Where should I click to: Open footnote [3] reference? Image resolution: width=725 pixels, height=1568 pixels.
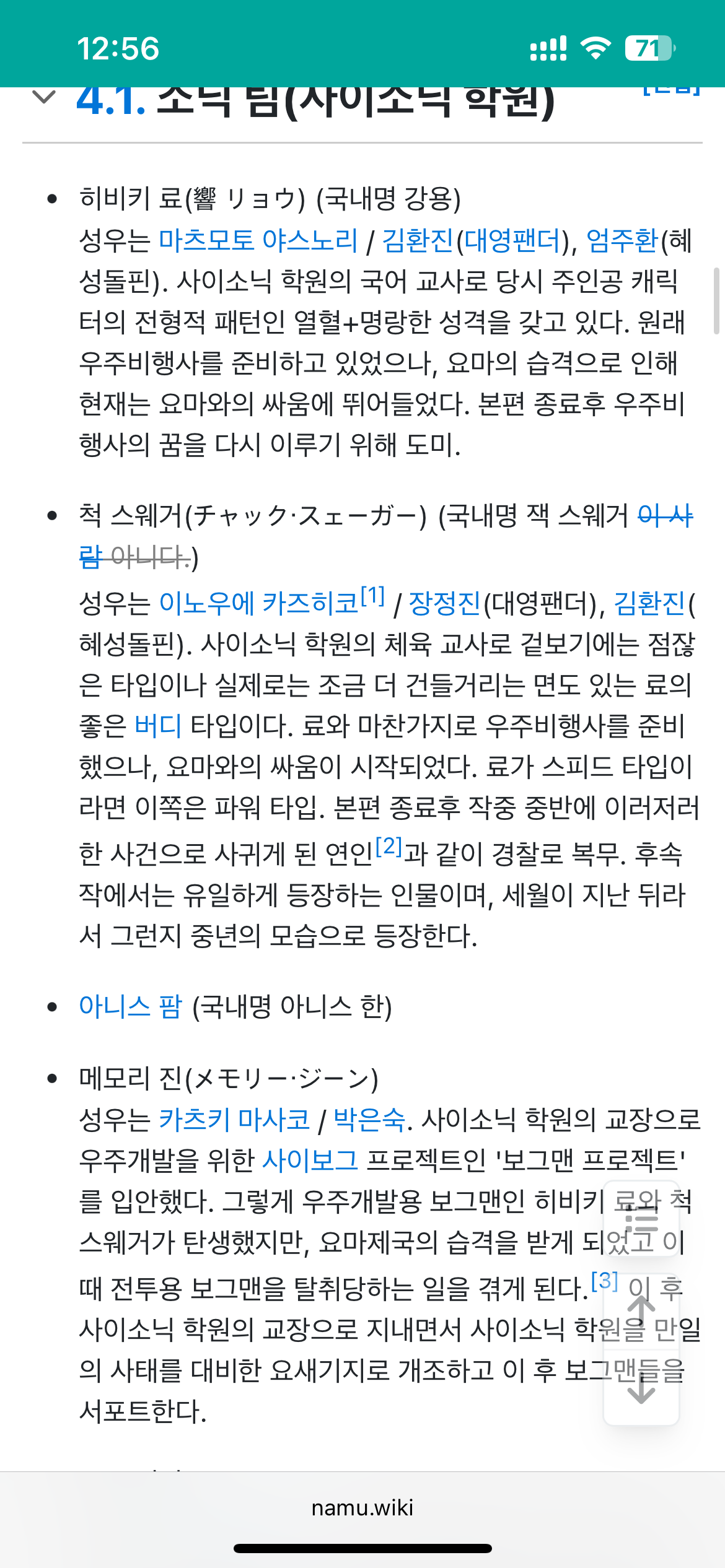[x=605, y=1280]
